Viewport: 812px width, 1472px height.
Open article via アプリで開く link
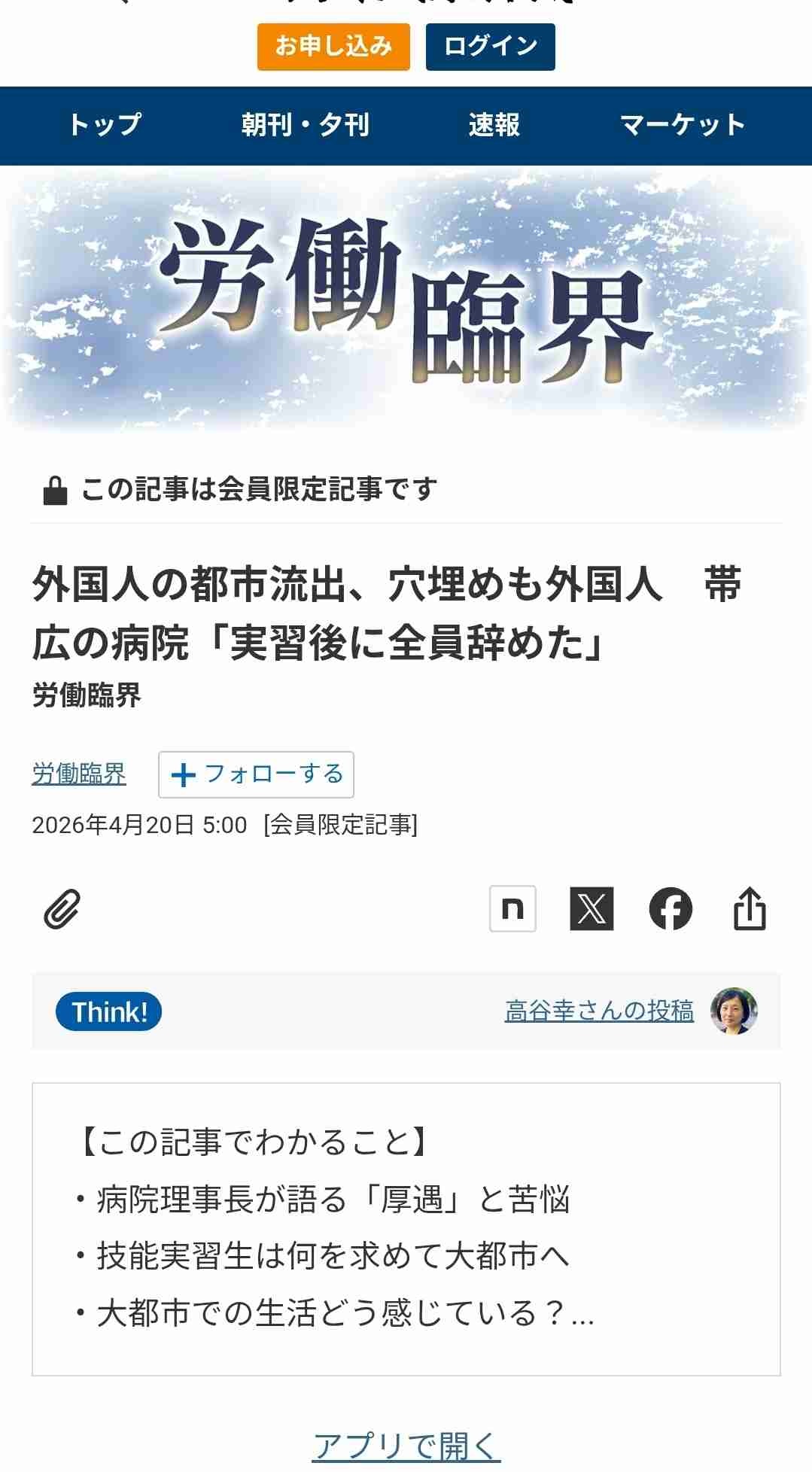406,1445
